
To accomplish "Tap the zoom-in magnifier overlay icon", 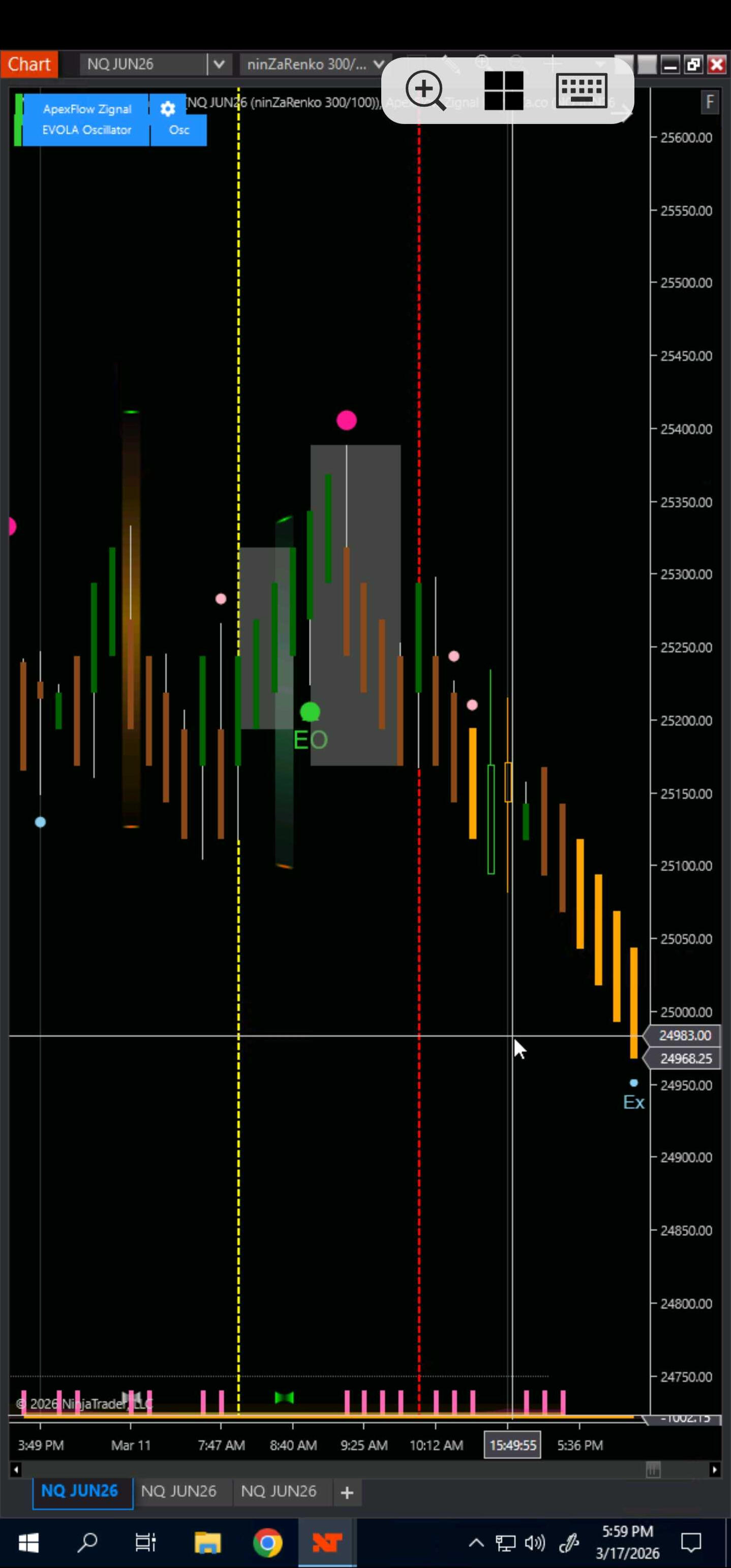I will [x=425, y=90].
